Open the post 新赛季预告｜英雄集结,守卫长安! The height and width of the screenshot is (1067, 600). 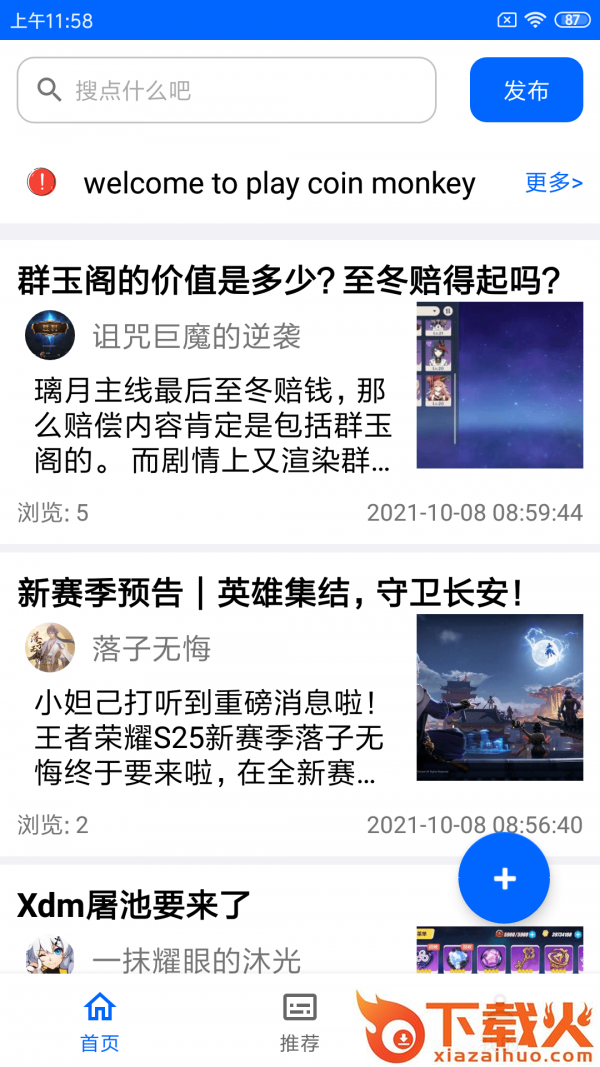pos(270,594)
